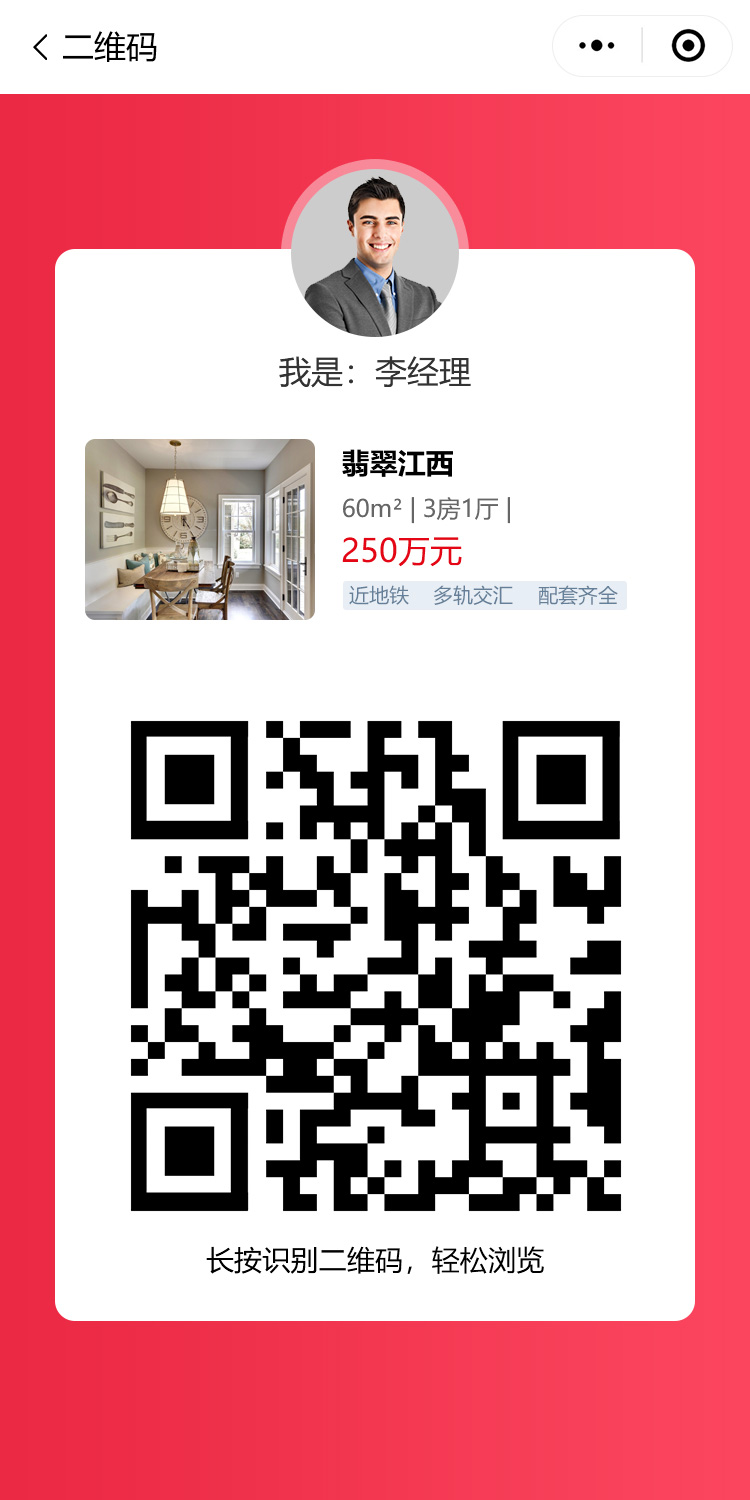Open the mini program more options menu
The width and height of the screenshot is (750, 1500).
[597, 46]
